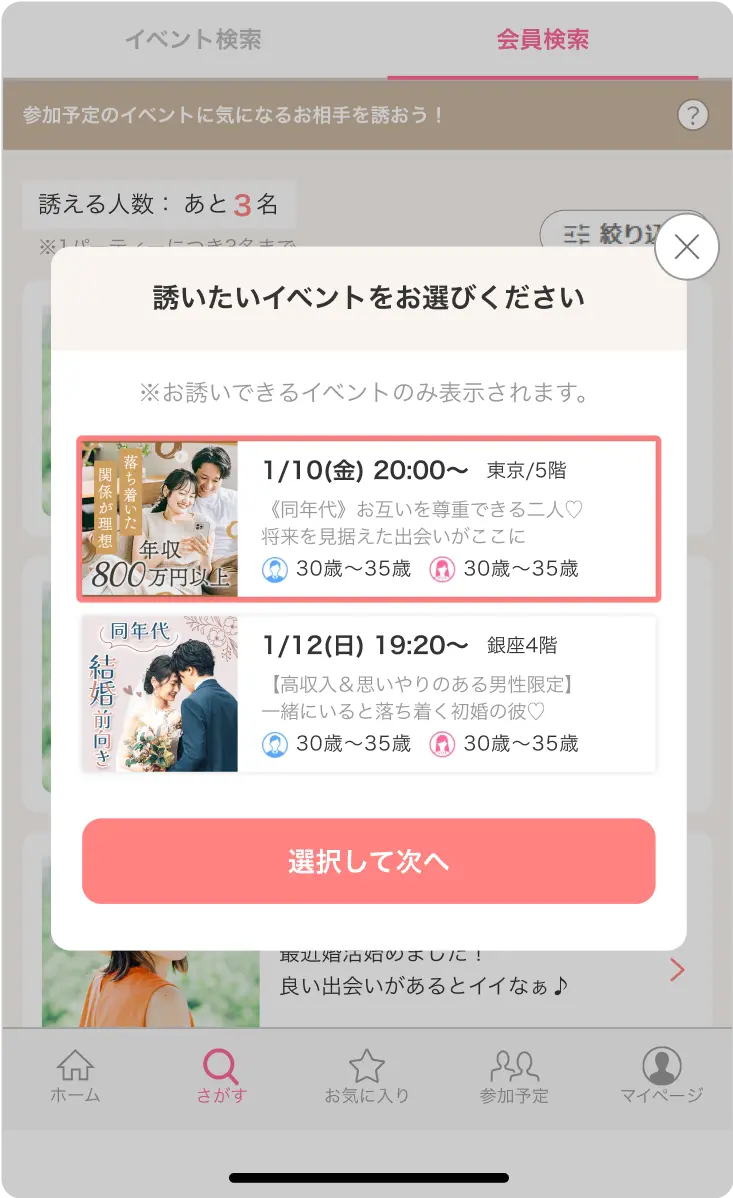Switch to the 会員検索 tab
Screen dimensions: 733x1198
[x=542, y=40]
